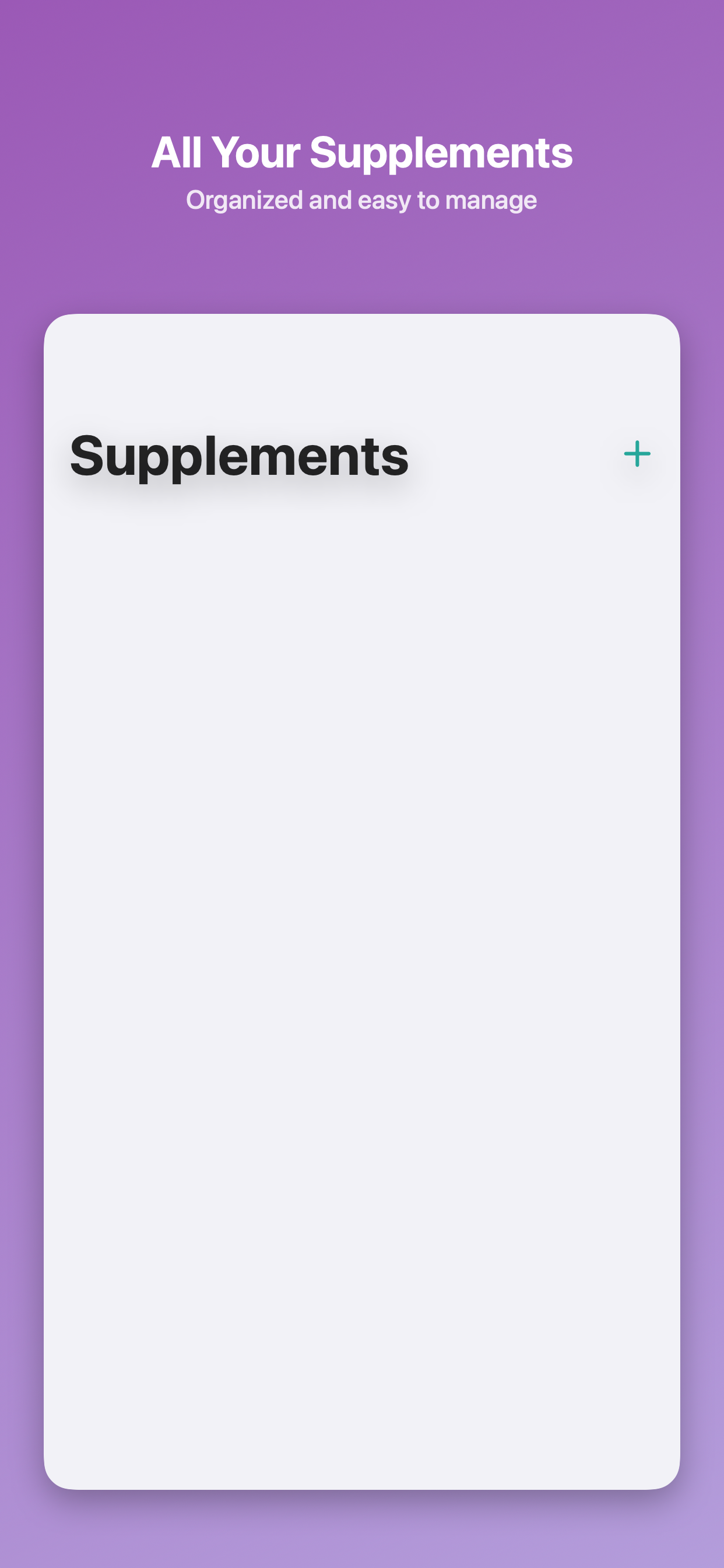Select the empty area near the card's bottom edge

click(x=362, y=1430)
